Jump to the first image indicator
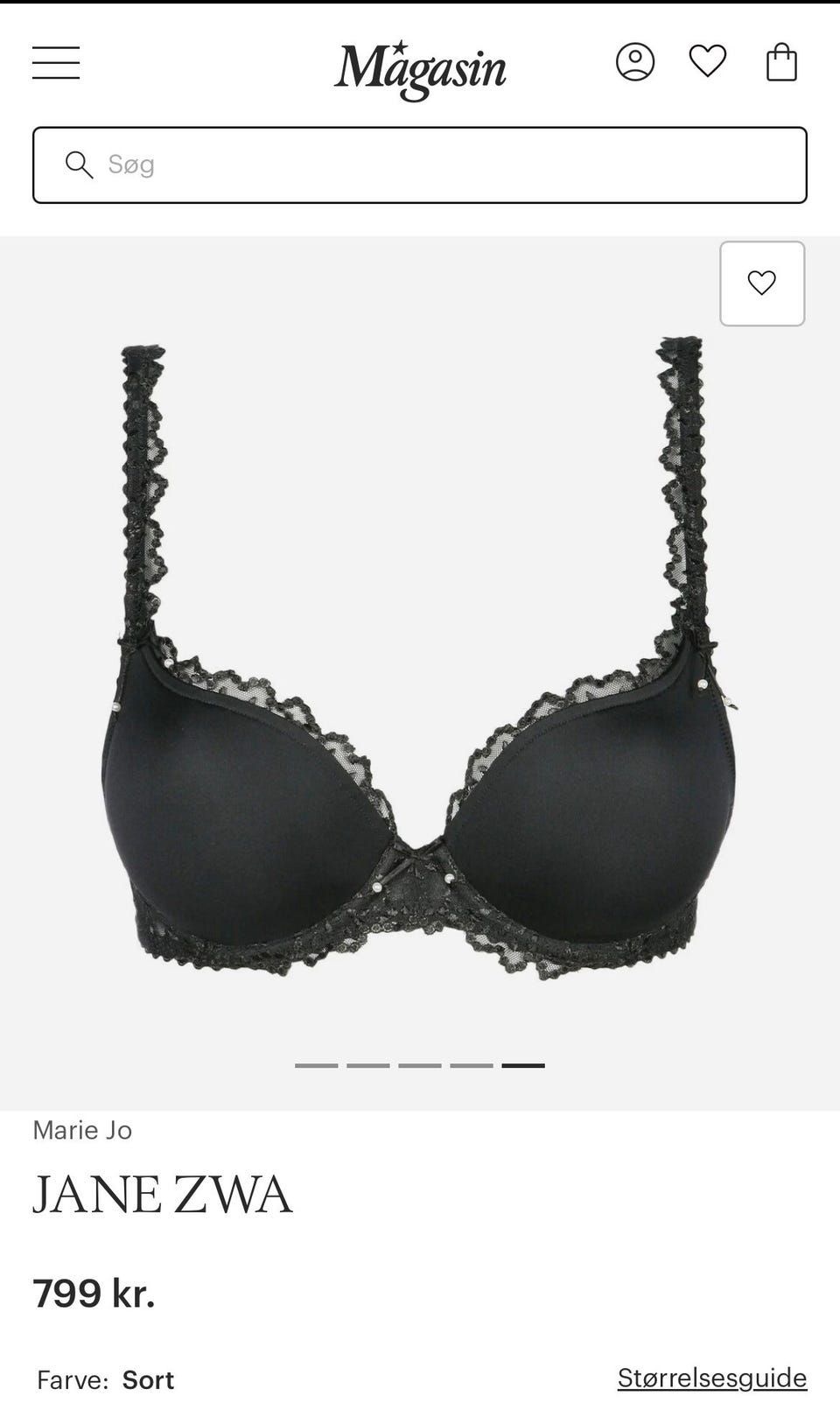The width and height of the screenshot is (840, 1417). point(317,1065)
